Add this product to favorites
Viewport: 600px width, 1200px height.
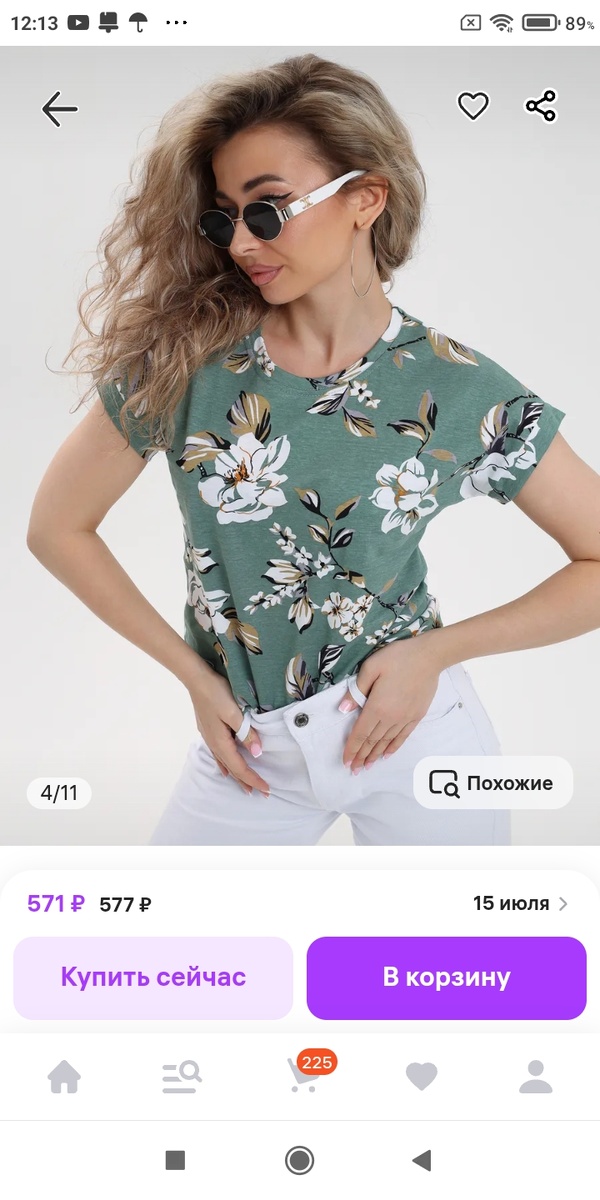coord(473,106)
